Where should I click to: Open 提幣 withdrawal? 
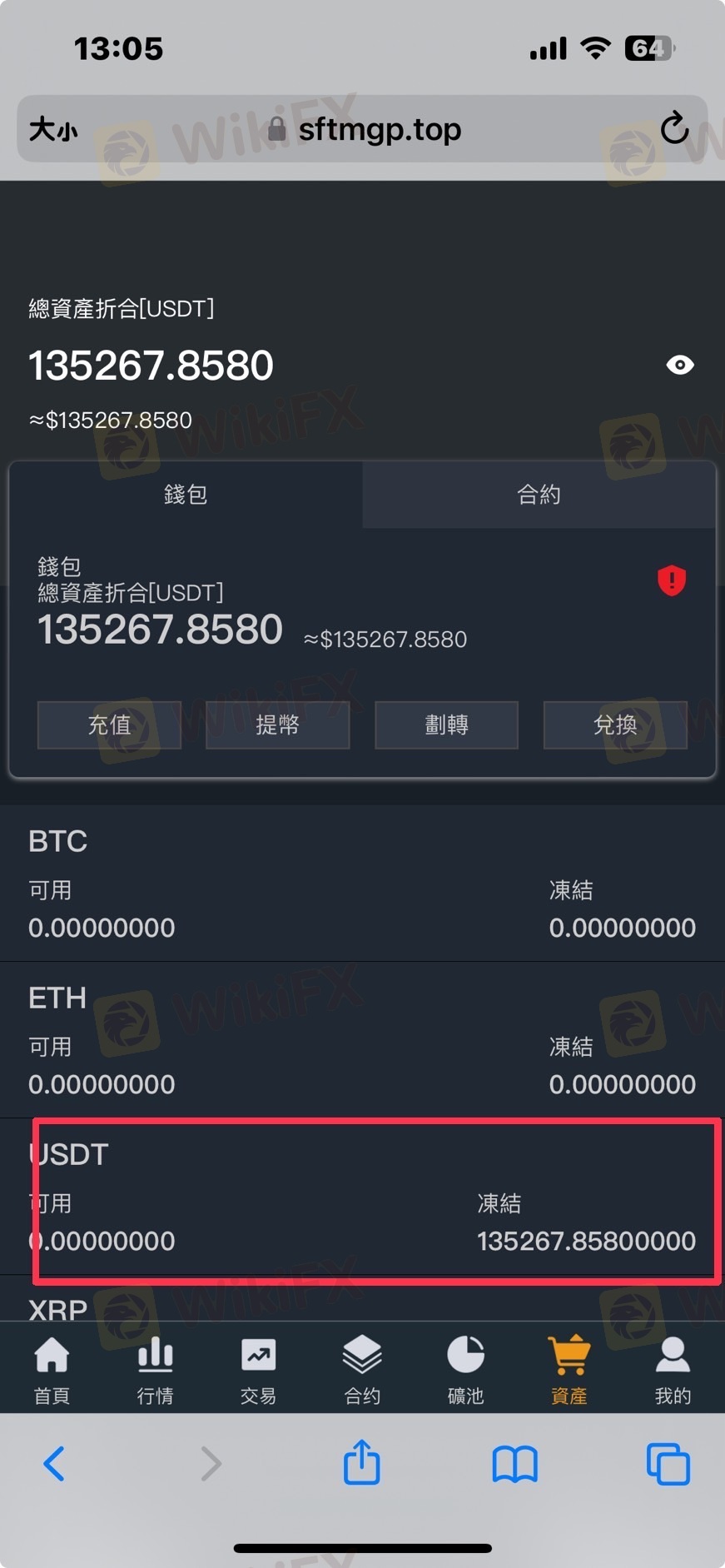(x=277, y=724)
